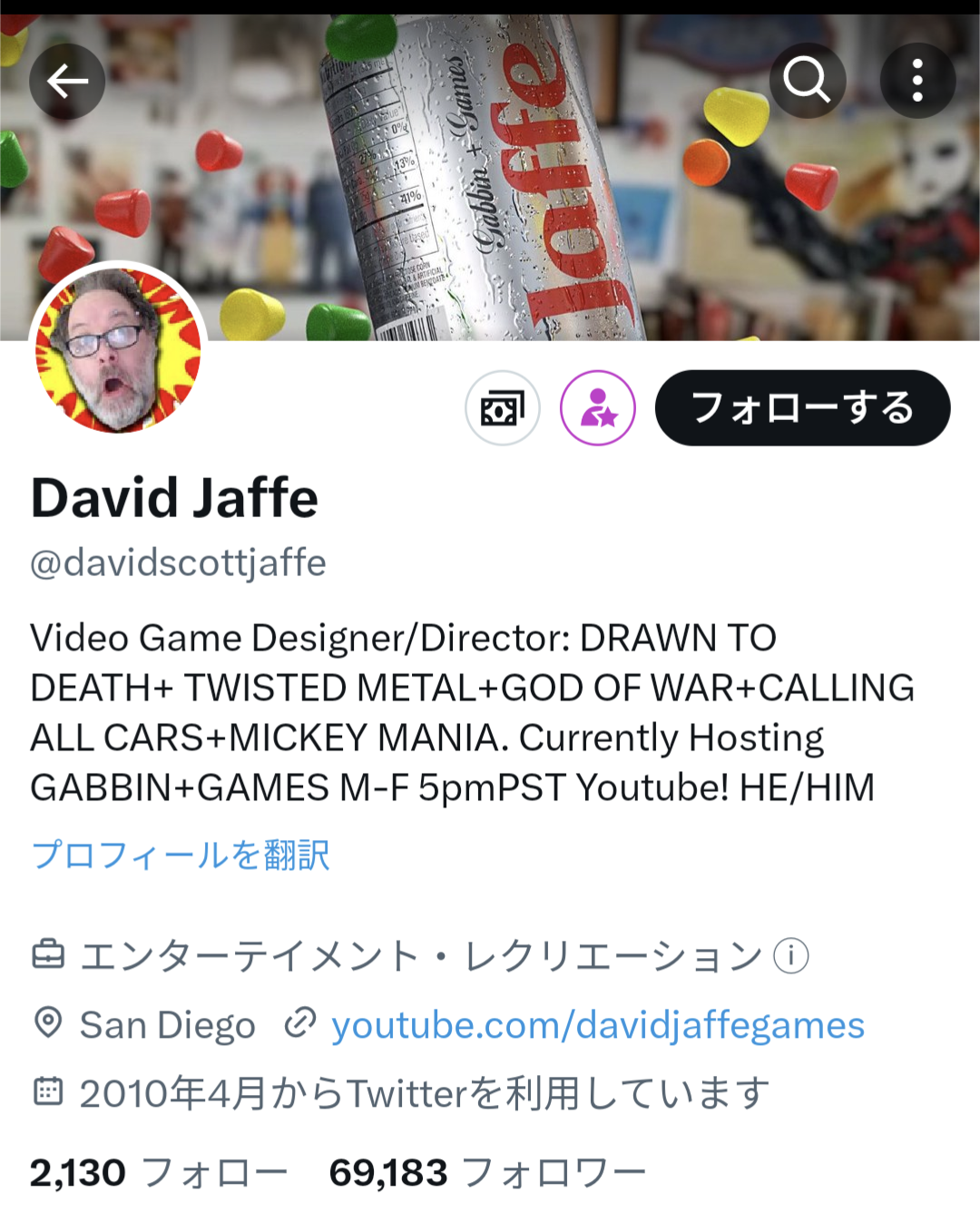
Task: Open youtube.com/davidjaffegames link
Action: pyautogui.click(x=597, y=1025)
